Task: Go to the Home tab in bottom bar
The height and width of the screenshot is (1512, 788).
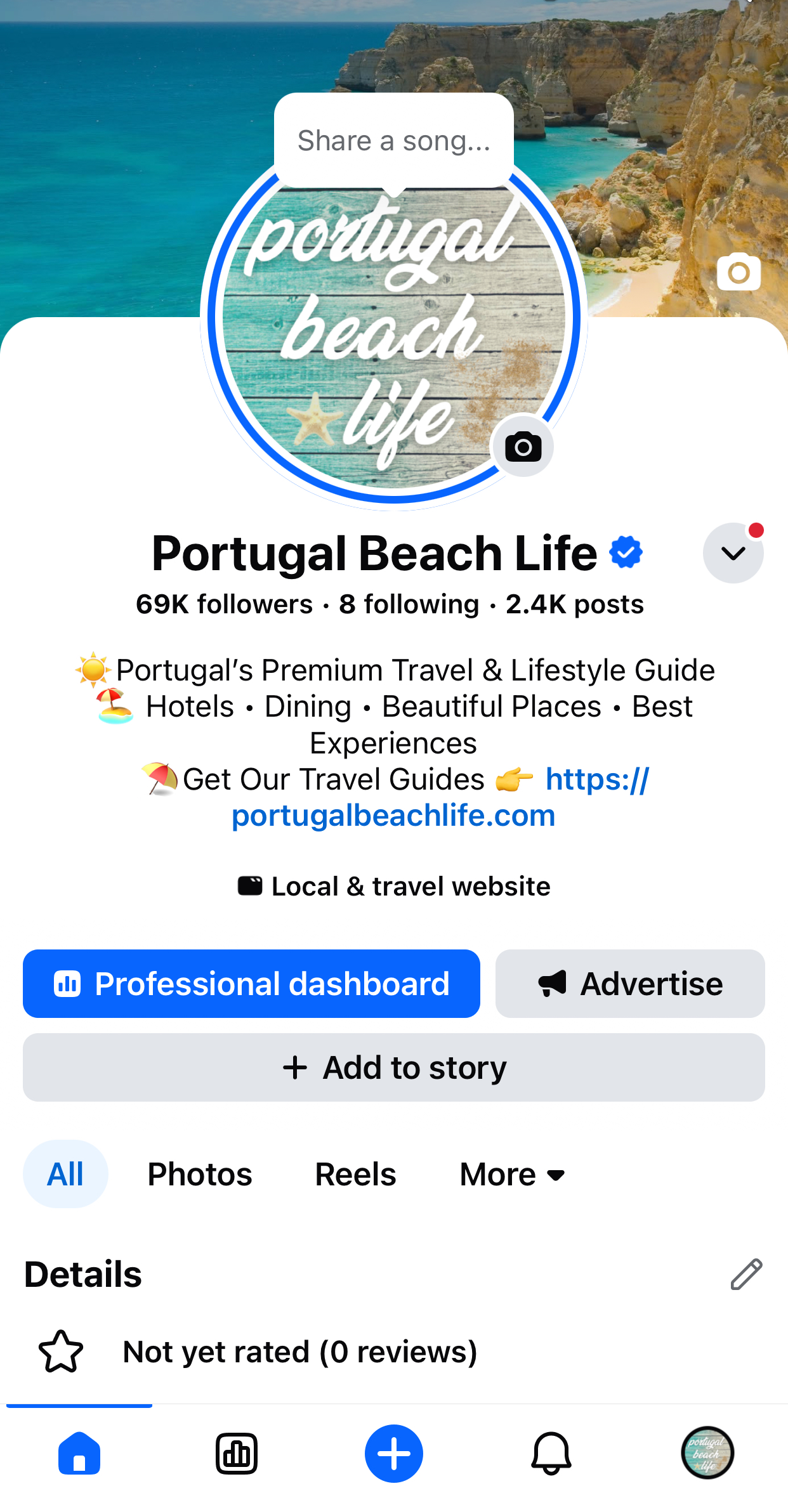Action: tap(79, 1453)
